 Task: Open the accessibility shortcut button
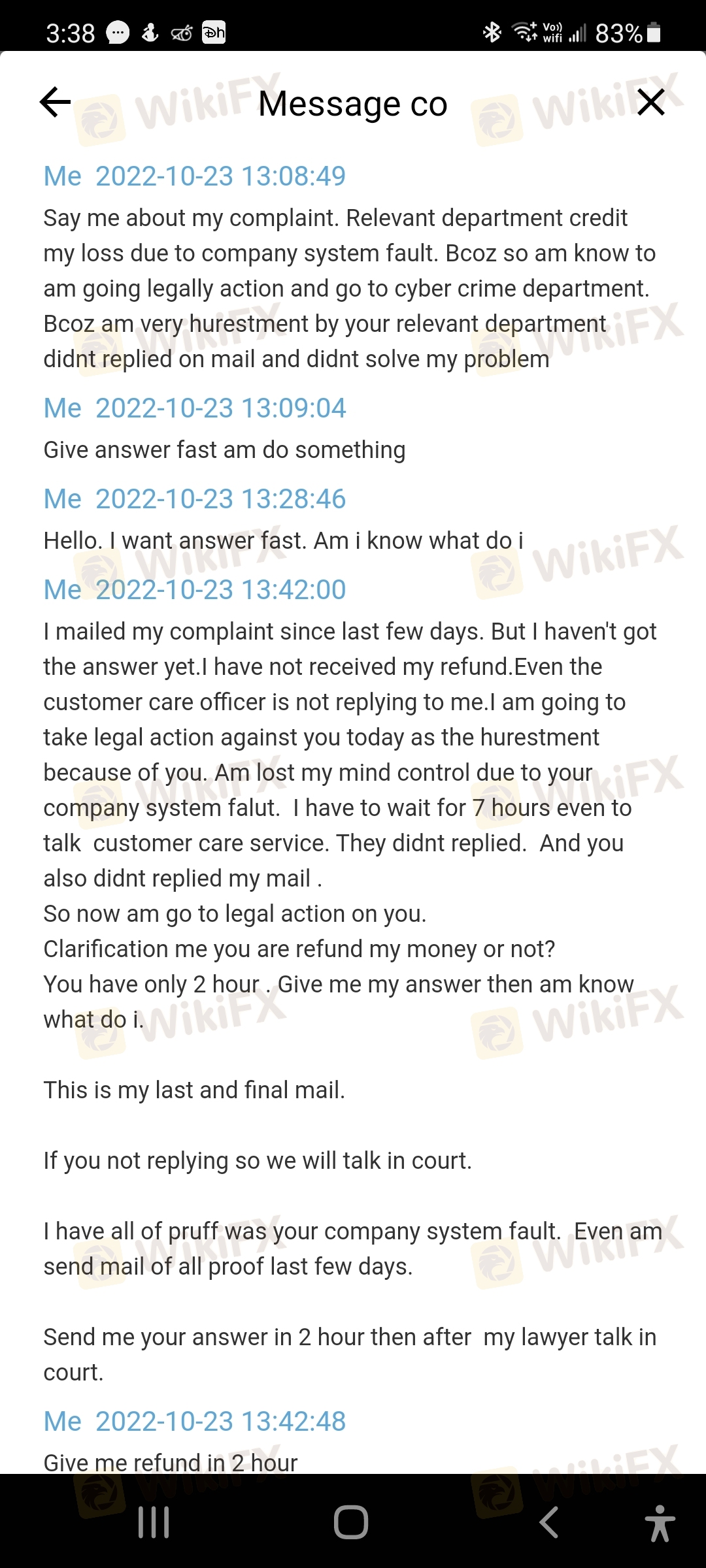click(660, 1523)
